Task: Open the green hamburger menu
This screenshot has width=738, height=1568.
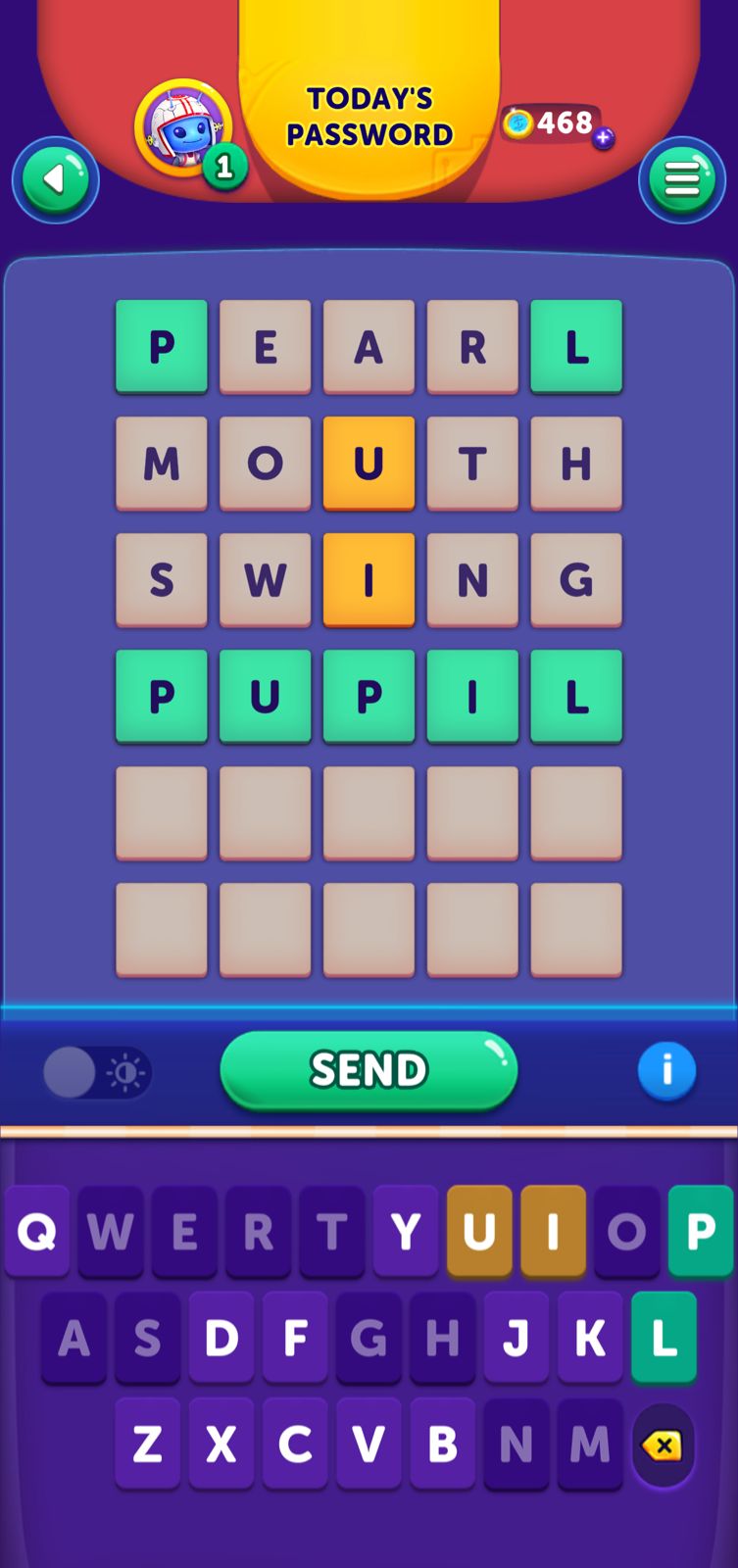Action: 682,180
